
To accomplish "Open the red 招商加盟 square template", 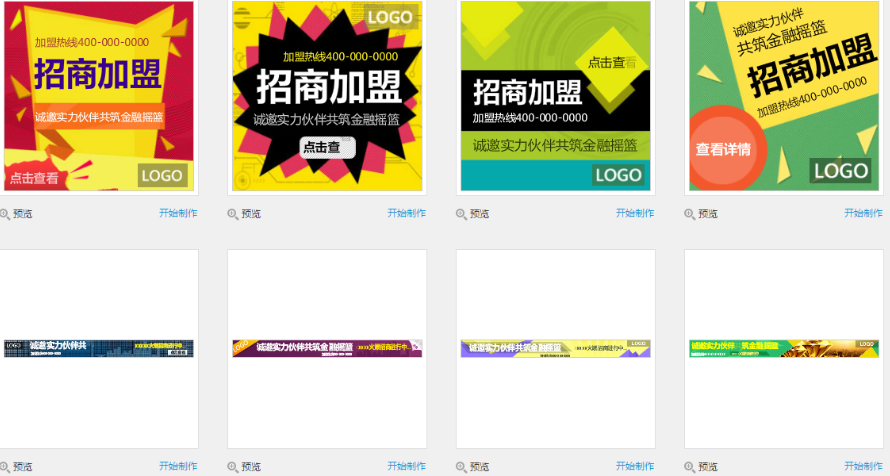I will (98, 95).
